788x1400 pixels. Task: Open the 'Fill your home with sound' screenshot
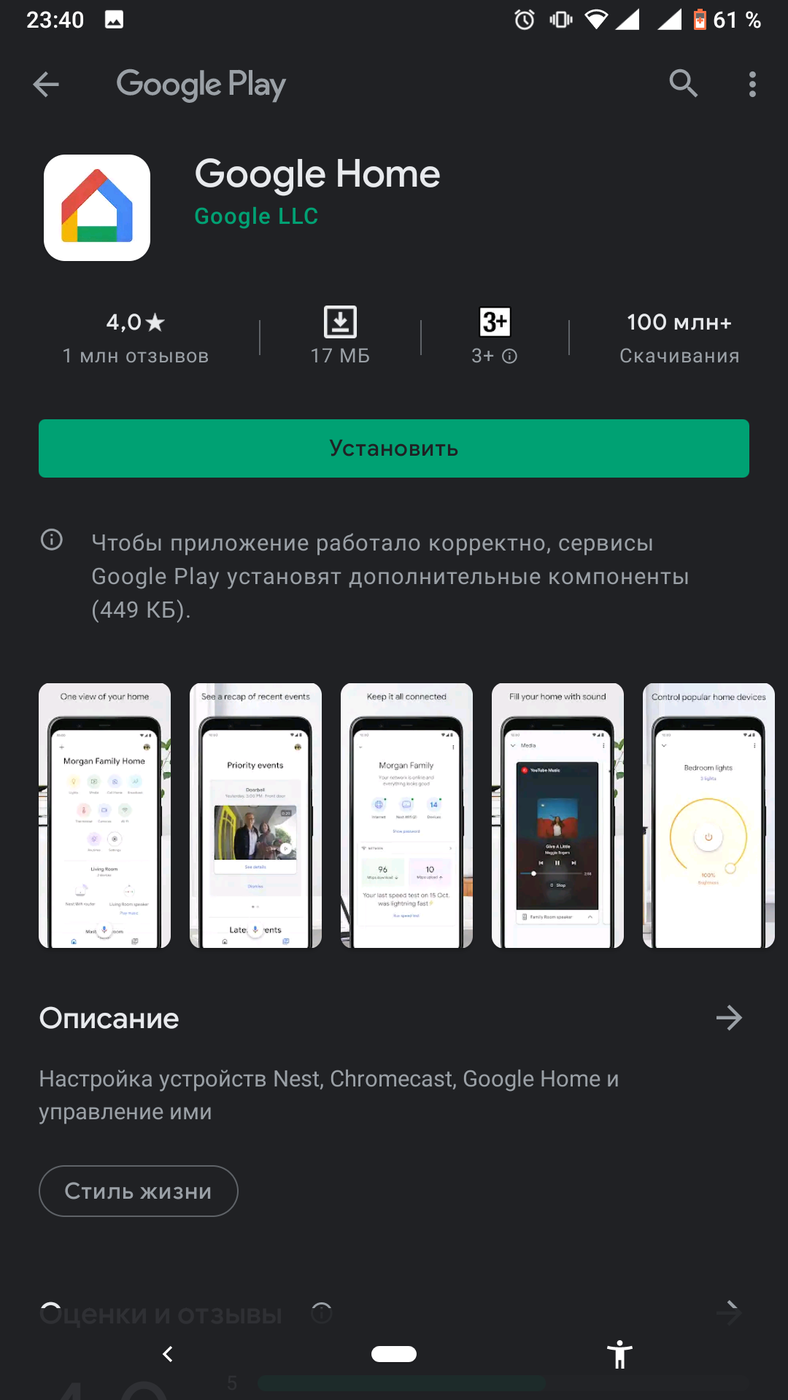(x=558, y=815)
